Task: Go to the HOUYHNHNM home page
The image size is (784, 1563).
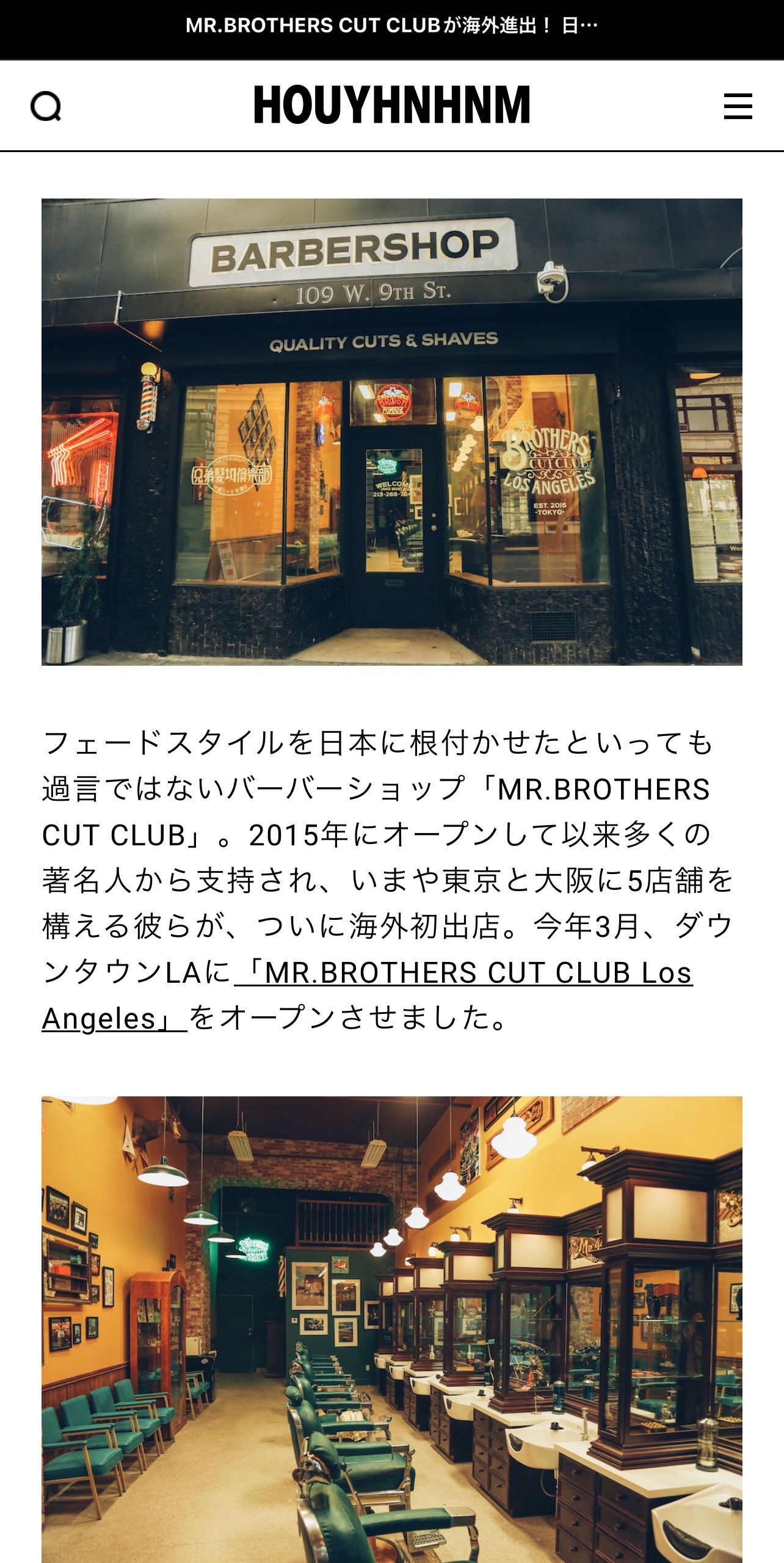Action: click(391, 105)
